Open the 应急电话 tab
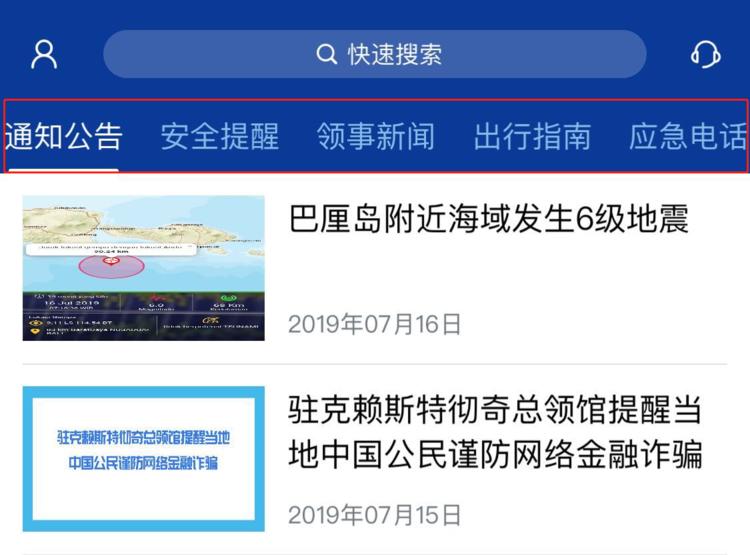The width and height of the screenshot is (750, 555). pos(687,136)
